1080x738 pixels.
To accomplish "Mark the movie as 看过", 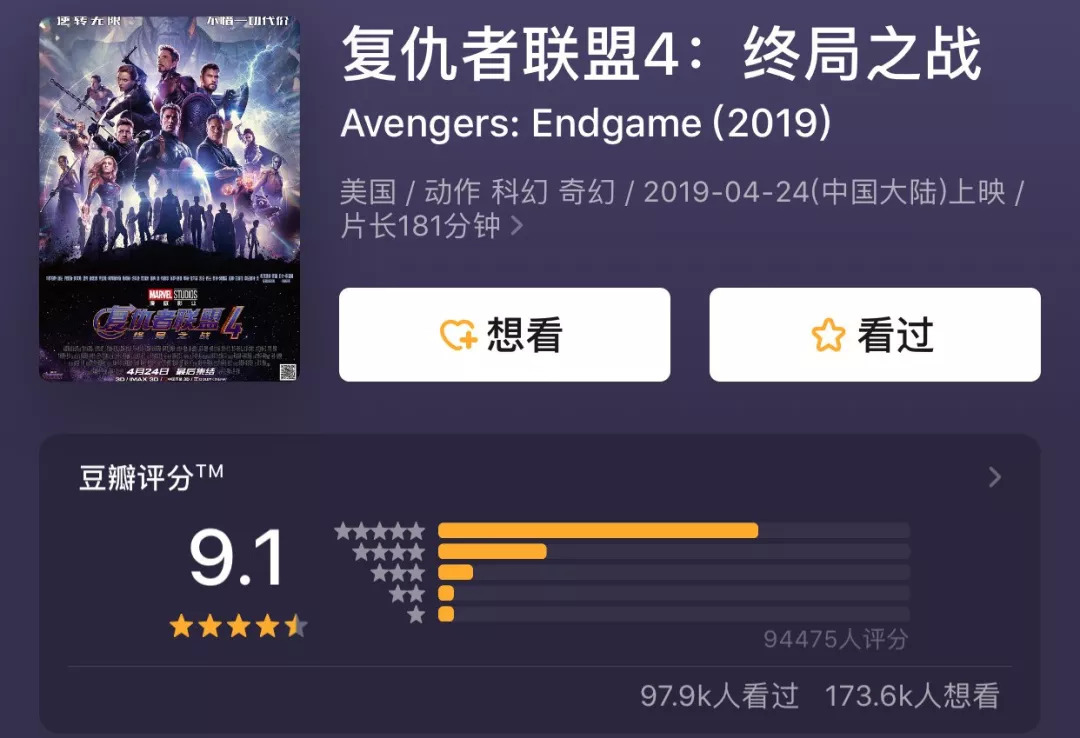I will pos(874,335).
